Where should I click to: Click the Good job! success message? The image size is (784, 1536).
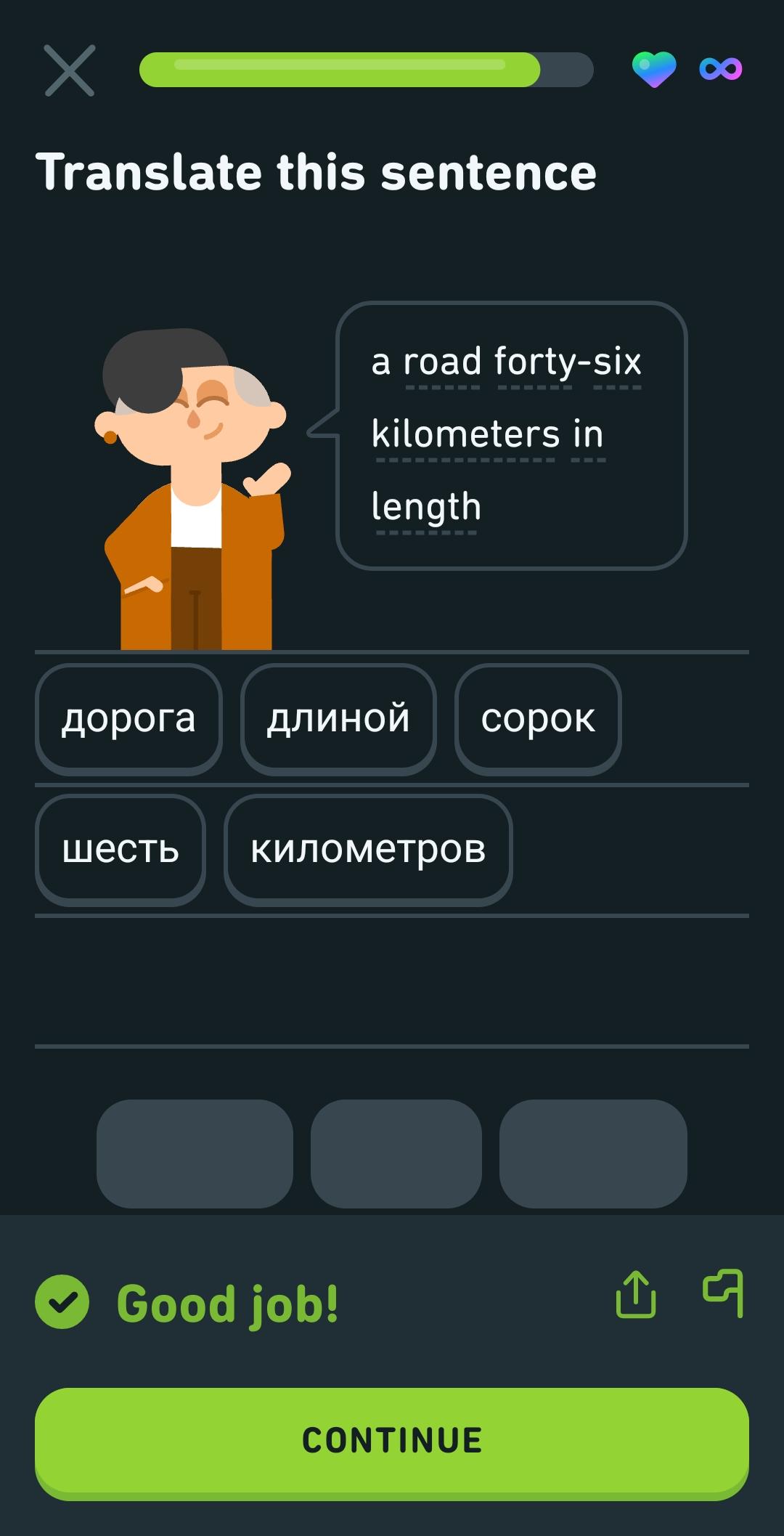(227, 1304)
